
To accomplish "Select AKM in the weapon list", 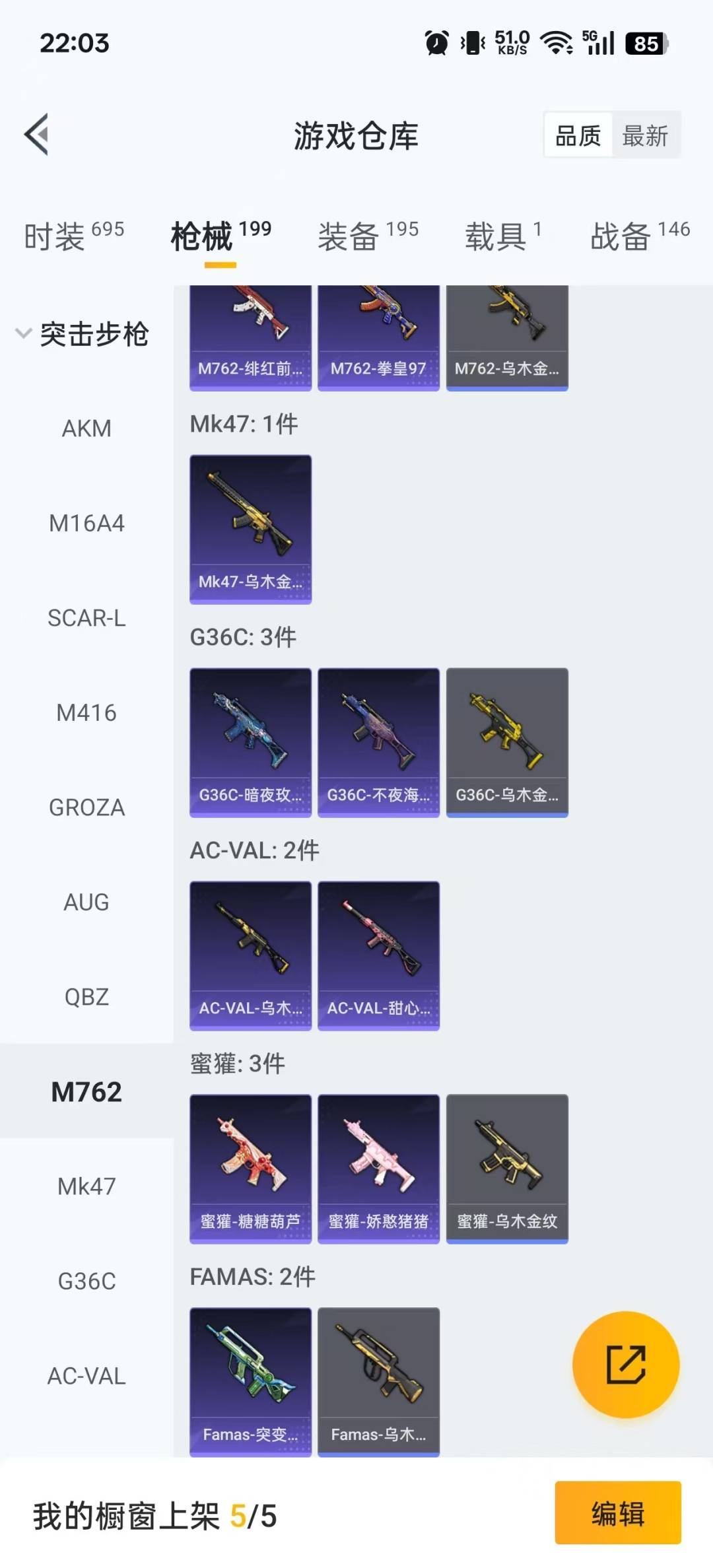I will (x=86, y=428).
